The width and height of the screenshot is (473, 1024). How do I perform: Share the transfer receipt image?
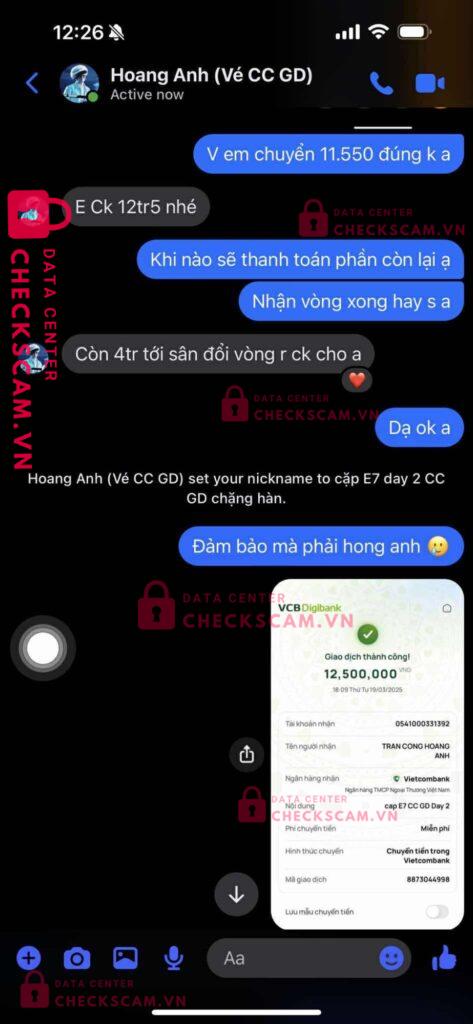[x=246, y=754]
